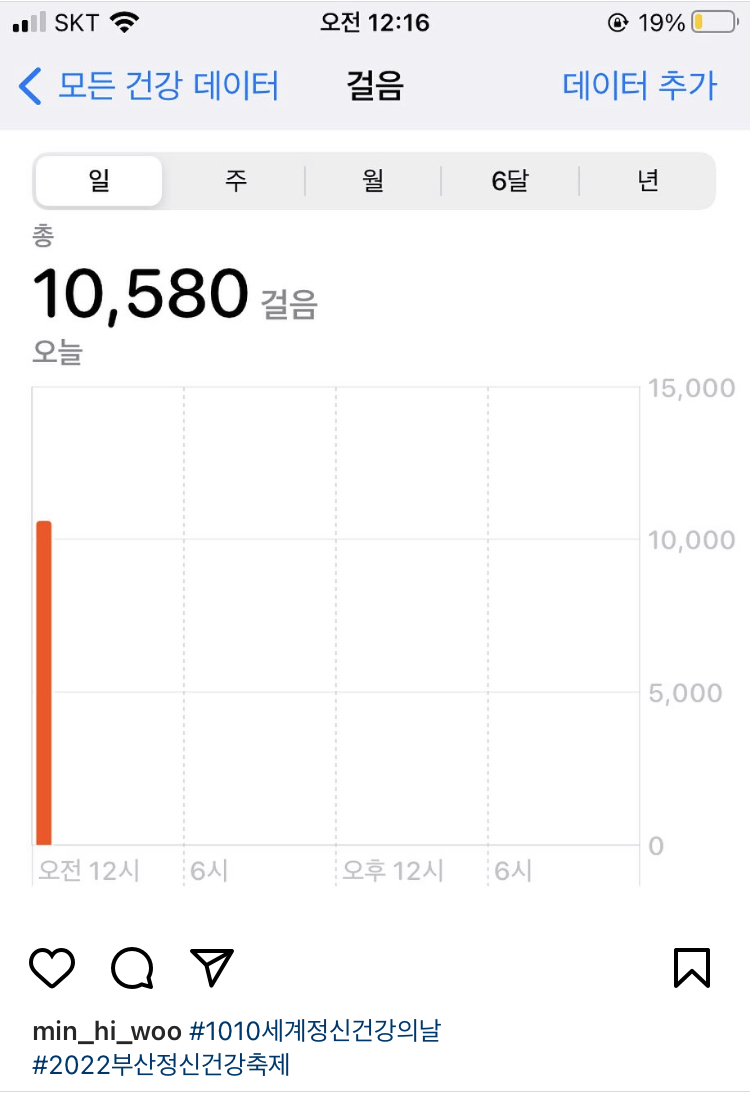
Task: Share this post via the paper plane
Action: tap(211, 967)
